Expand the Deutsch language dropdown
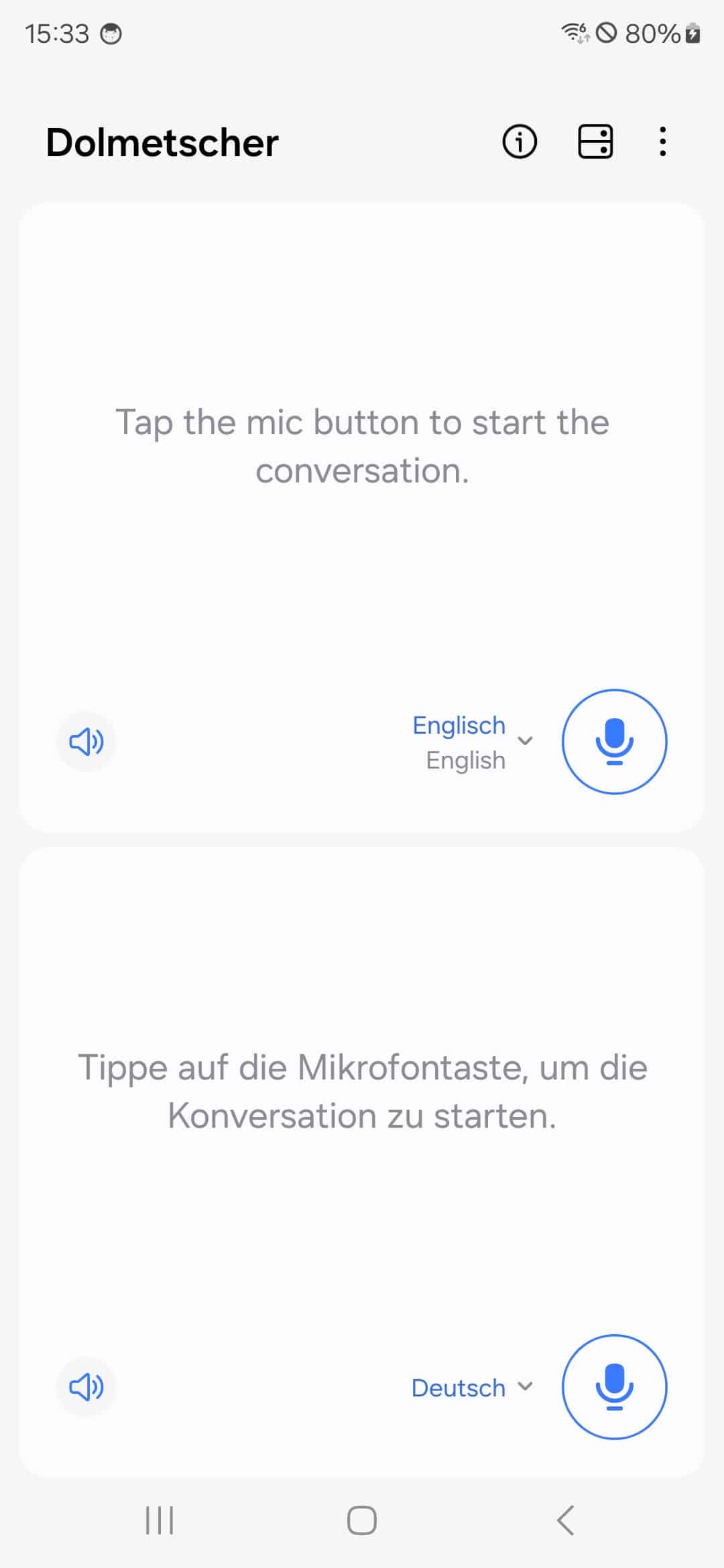 pyautogui.click(x=473, y=1388)
